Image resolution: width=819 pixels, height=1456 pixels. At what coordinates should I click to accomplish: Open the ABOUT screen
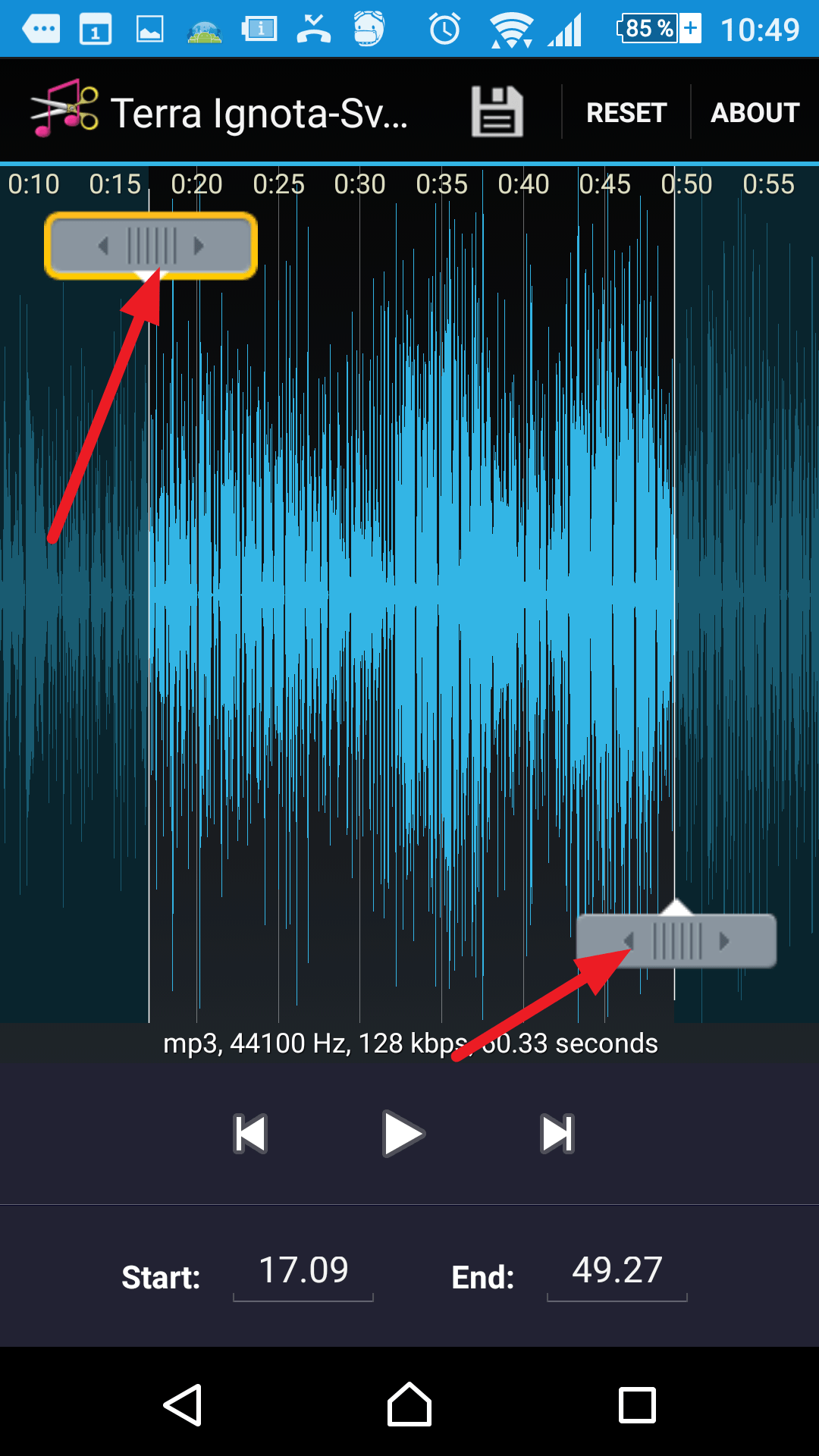755,112
